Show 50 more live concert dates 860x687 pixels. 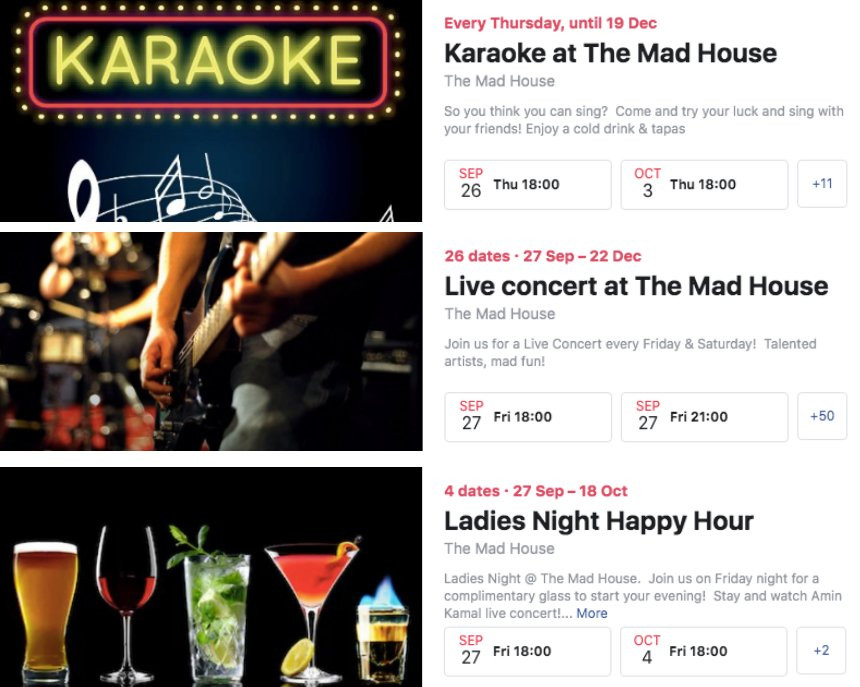click(822, 416)
